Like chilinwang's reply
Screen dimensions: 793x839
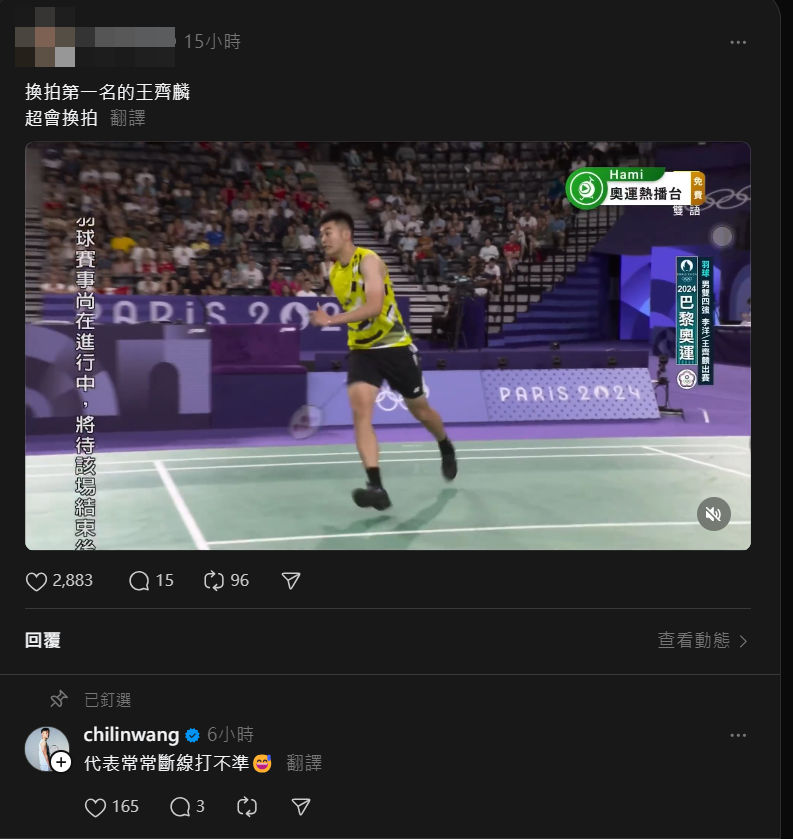tap(96, 807)
